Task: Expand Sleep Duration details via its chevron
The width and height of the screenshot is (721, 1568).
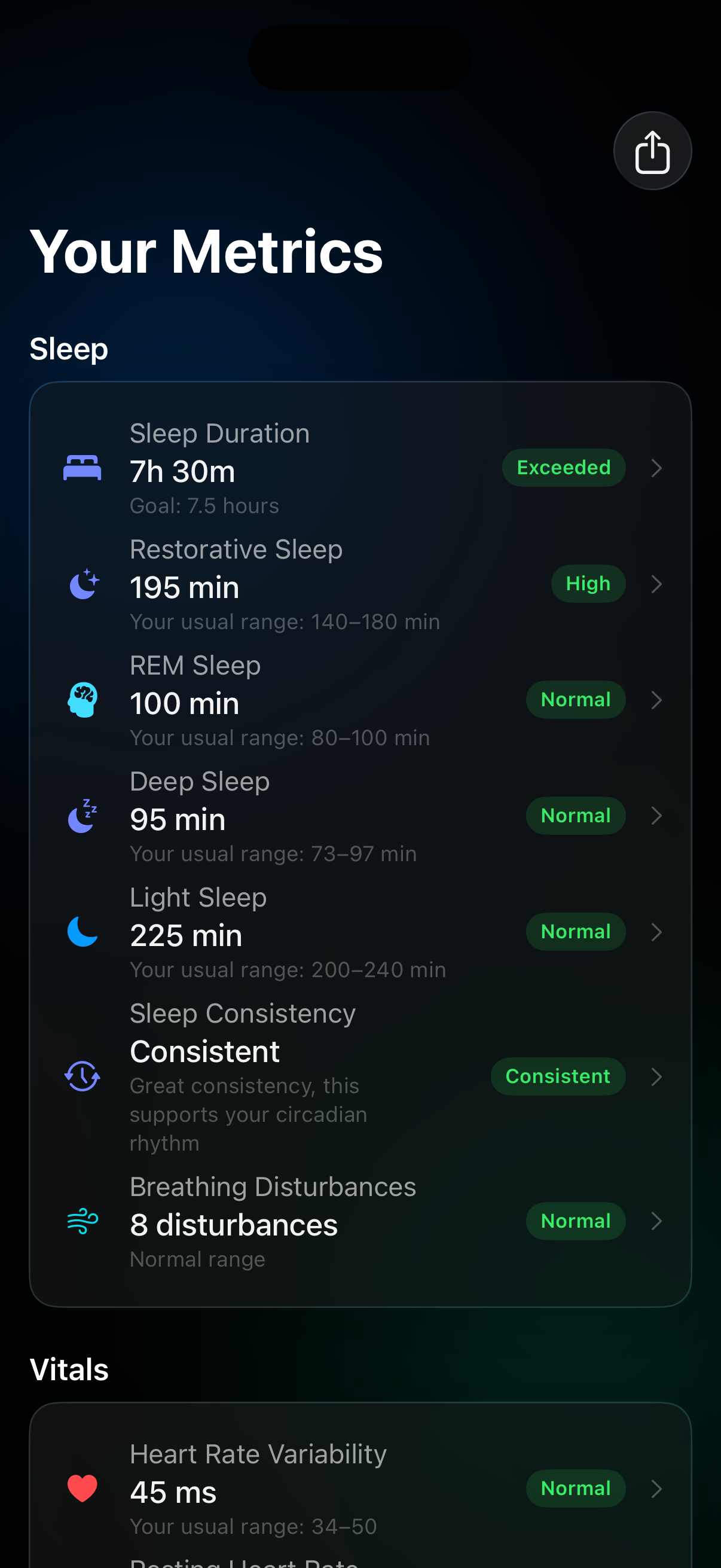Action: (x=657, y=468)
